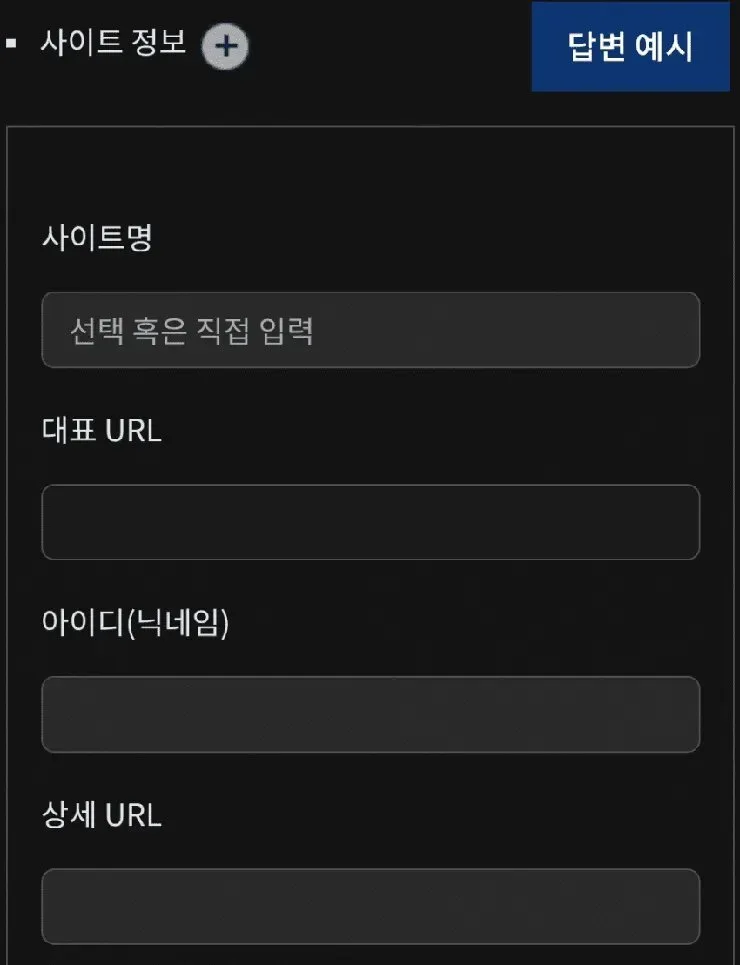Open the 답변 예시 button
The image size is (740, 965).
pyautogui.click(x=630, y=47)
